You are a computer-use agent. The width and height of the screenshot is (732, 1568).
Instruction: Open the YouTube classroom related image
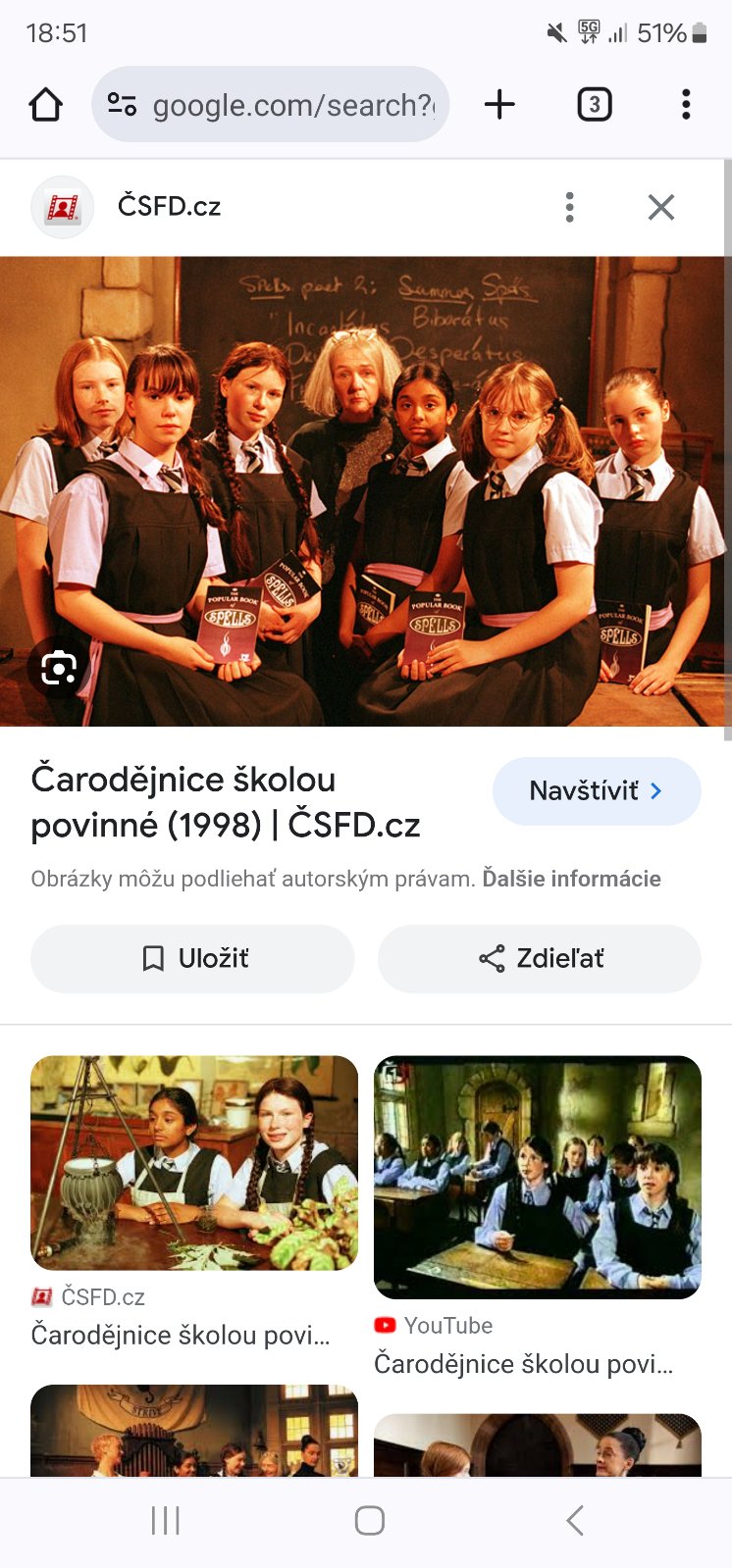(537, 1177)
